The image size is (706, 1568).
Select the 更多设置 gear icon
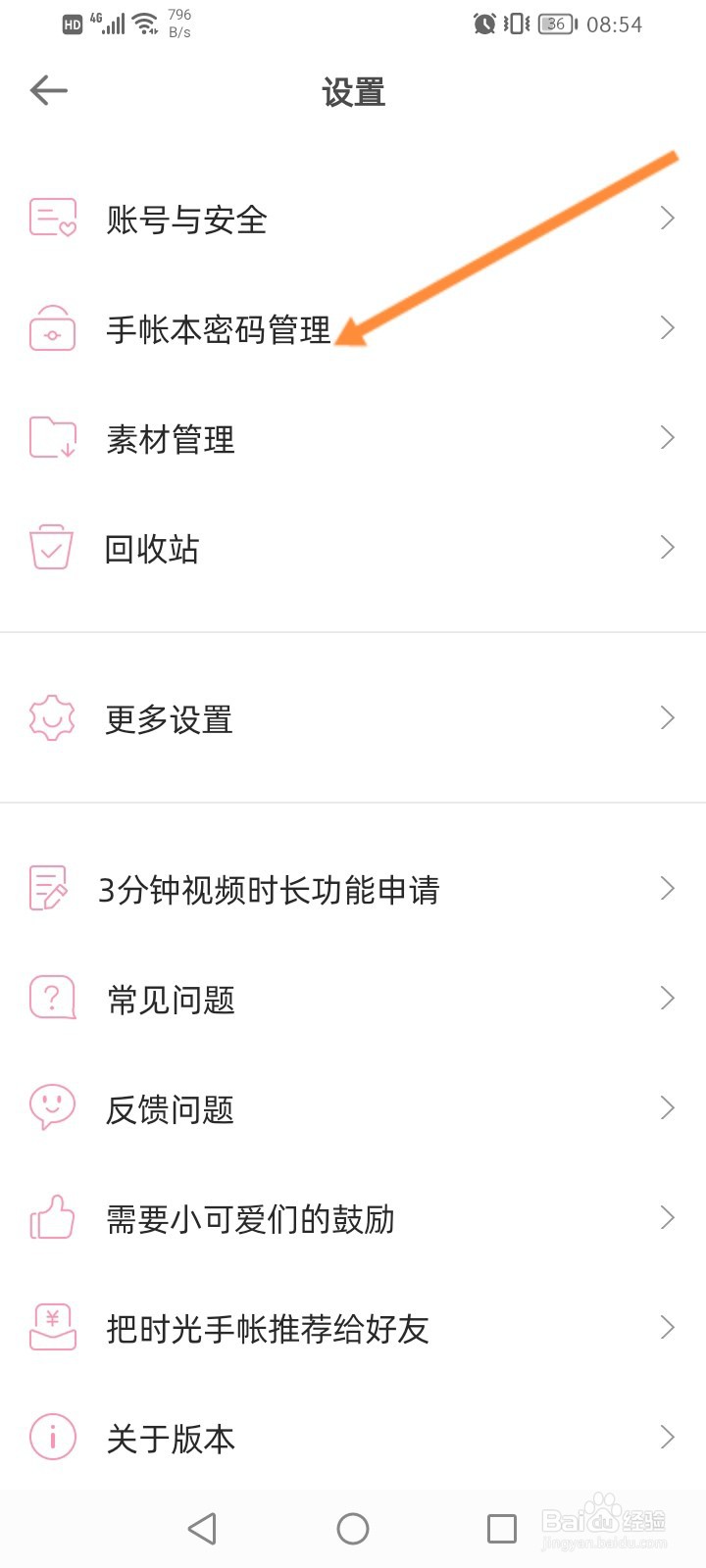[51, 718]
